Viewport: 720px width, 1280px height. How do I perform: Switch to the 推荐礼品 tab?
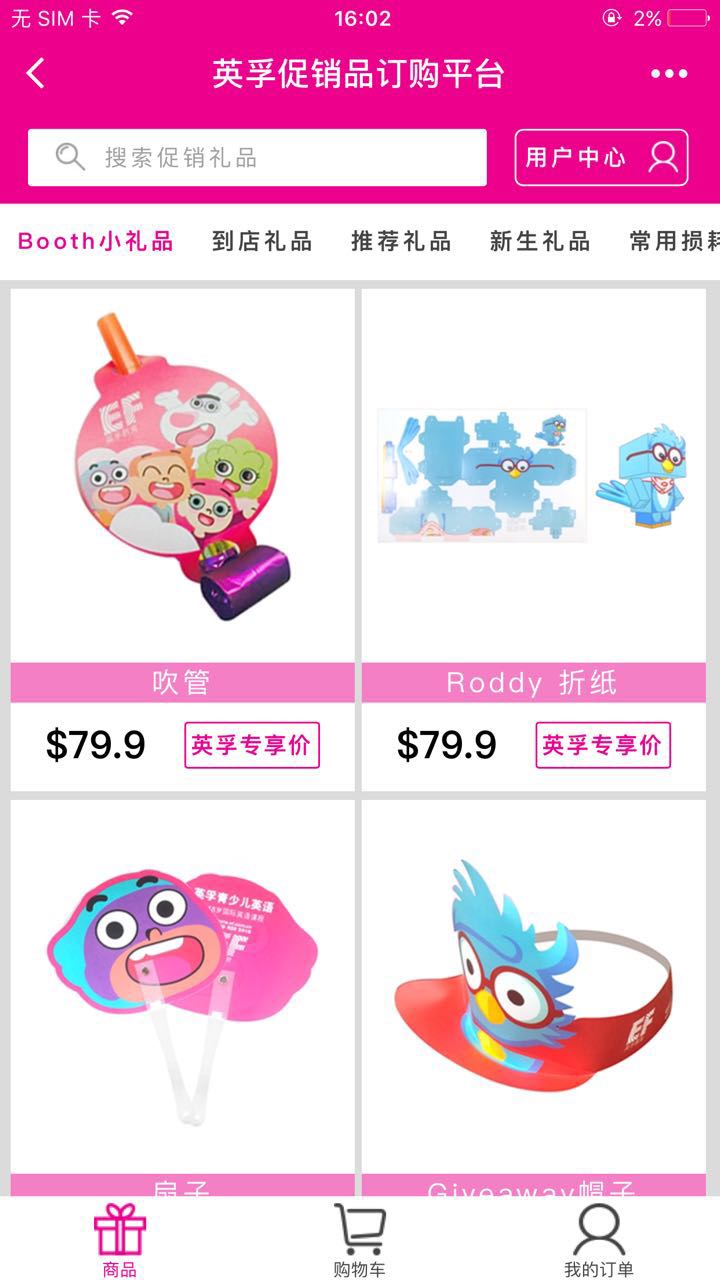point(401,241)
